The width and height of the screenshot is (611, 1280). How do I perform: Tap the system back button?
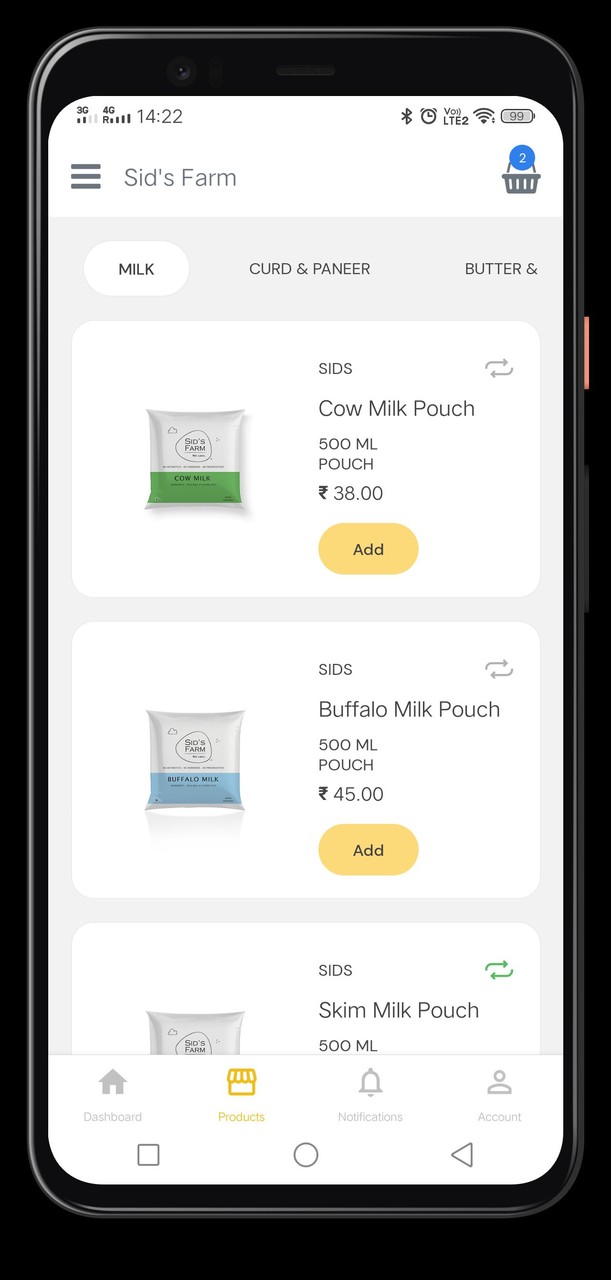pyautogui.click(x=461, y=1155)
